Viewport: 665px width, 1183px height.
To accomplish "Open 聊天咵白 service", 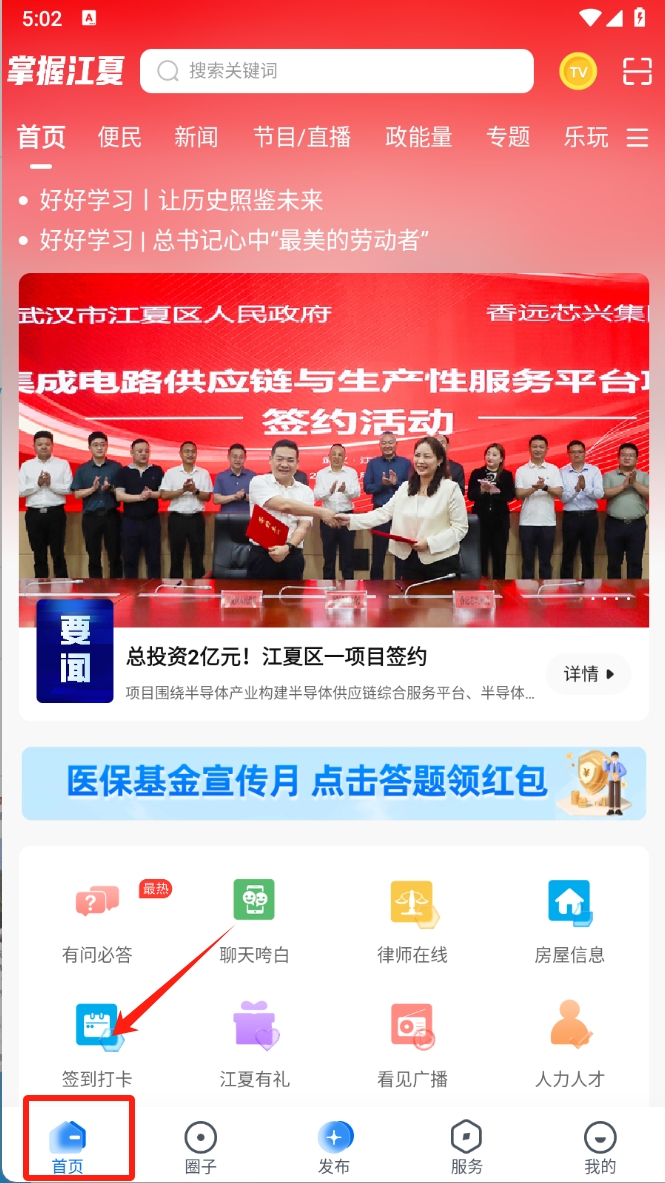I will coord(254,922).
